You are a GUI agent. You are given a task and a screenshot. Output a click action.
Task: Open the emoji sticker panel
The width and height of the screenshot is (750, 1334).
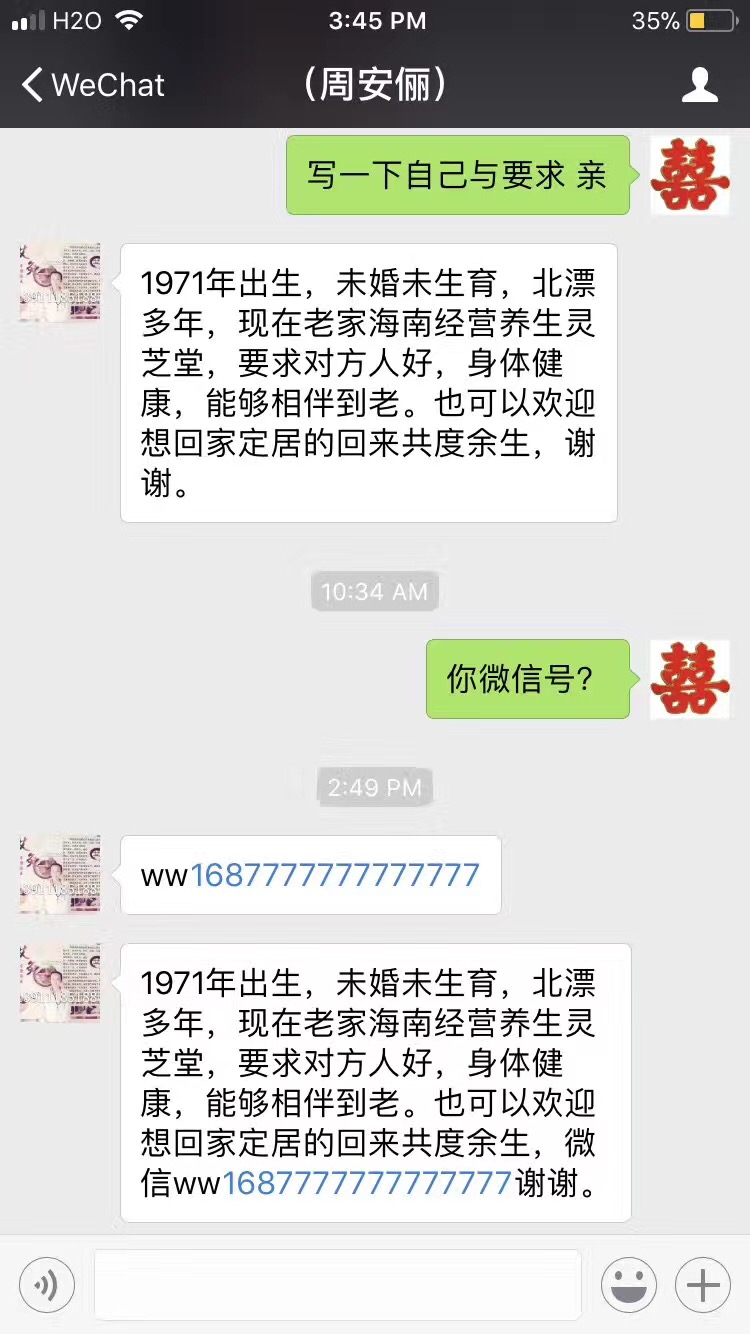pos(628,1285)
